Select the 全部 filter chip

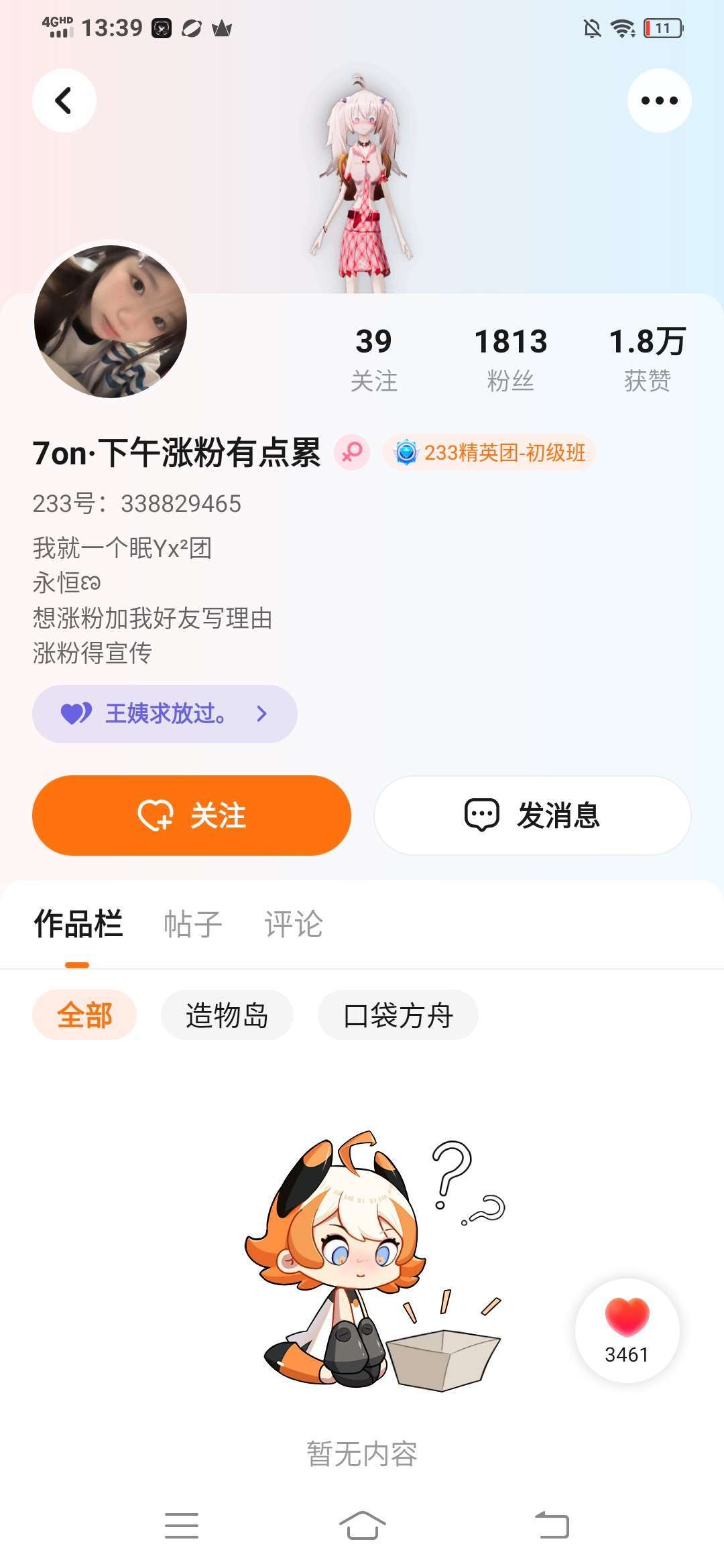click(x=84, y=1015)
